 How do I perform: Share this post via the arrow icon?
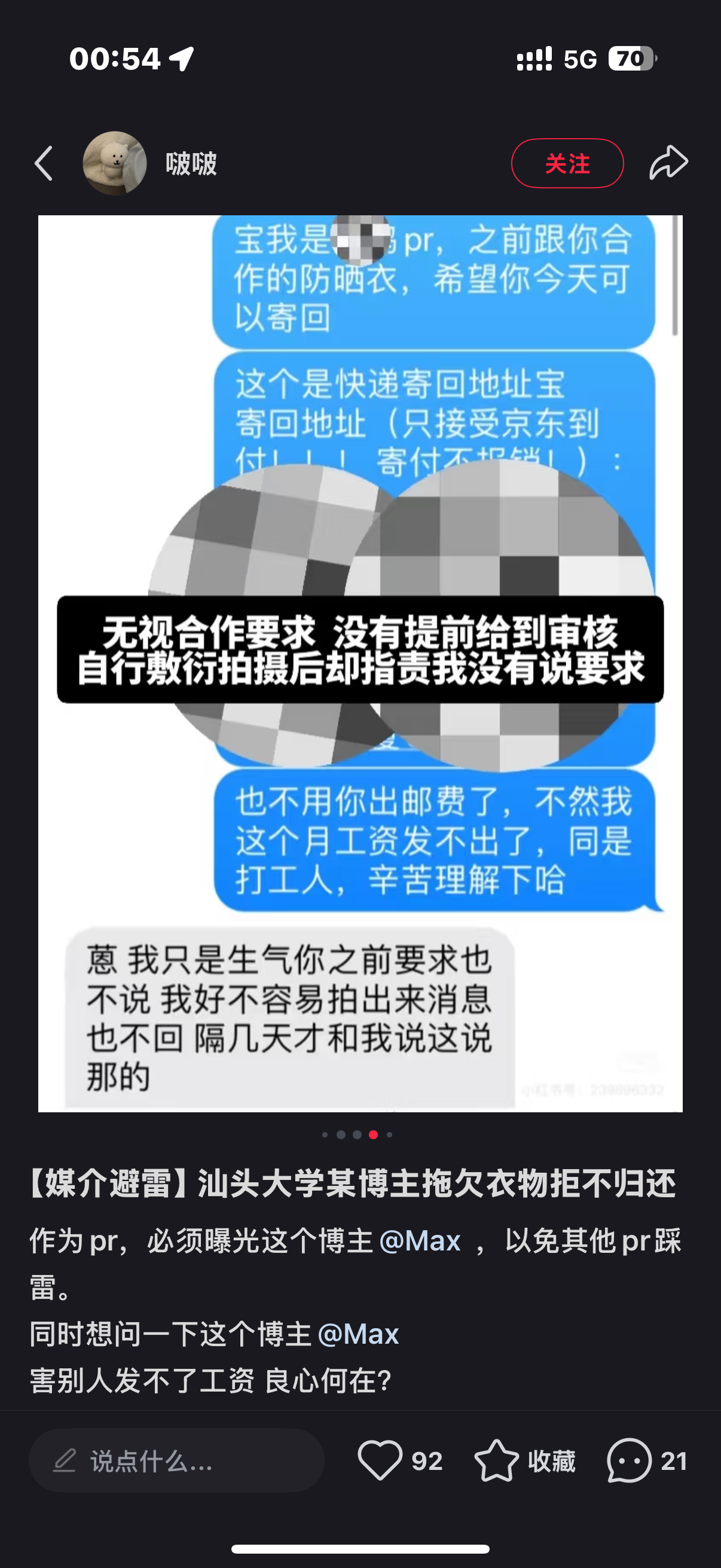[668, 163]
